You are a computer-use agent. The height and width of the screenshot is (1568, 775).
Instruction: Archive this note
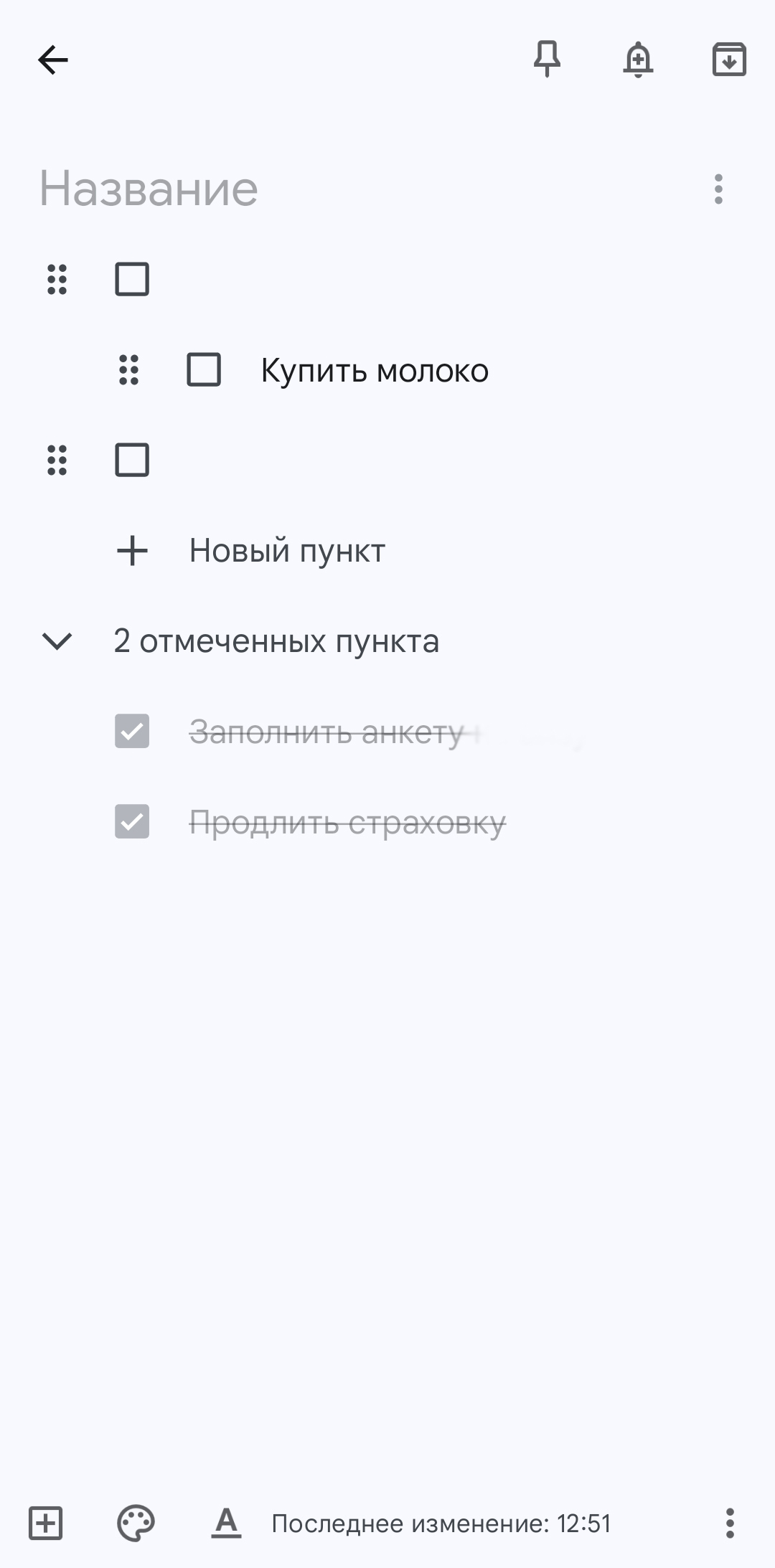coord(729,59)
